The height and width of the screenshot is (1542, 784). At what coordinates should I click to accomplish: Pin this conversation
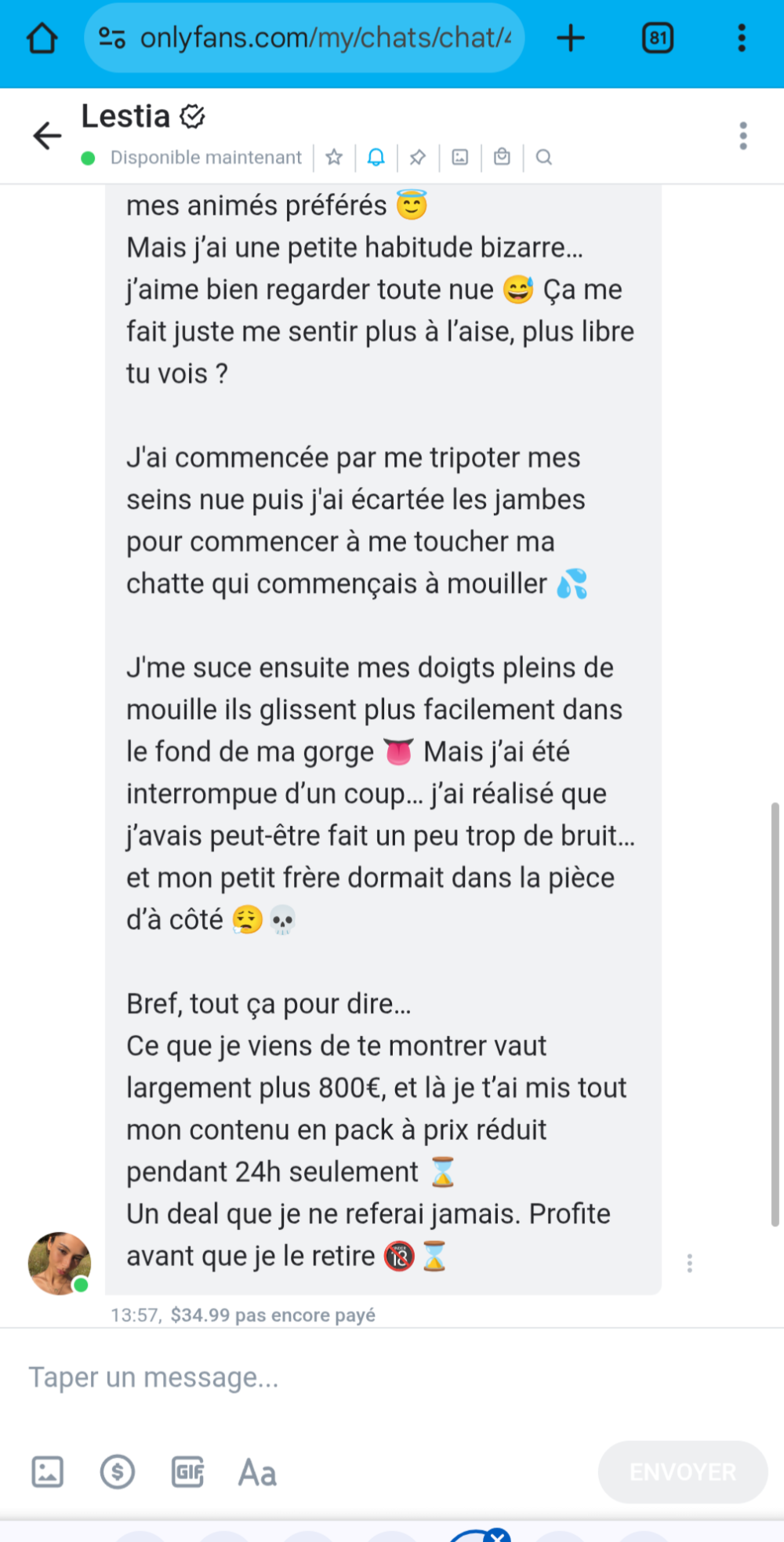(418, 158)
